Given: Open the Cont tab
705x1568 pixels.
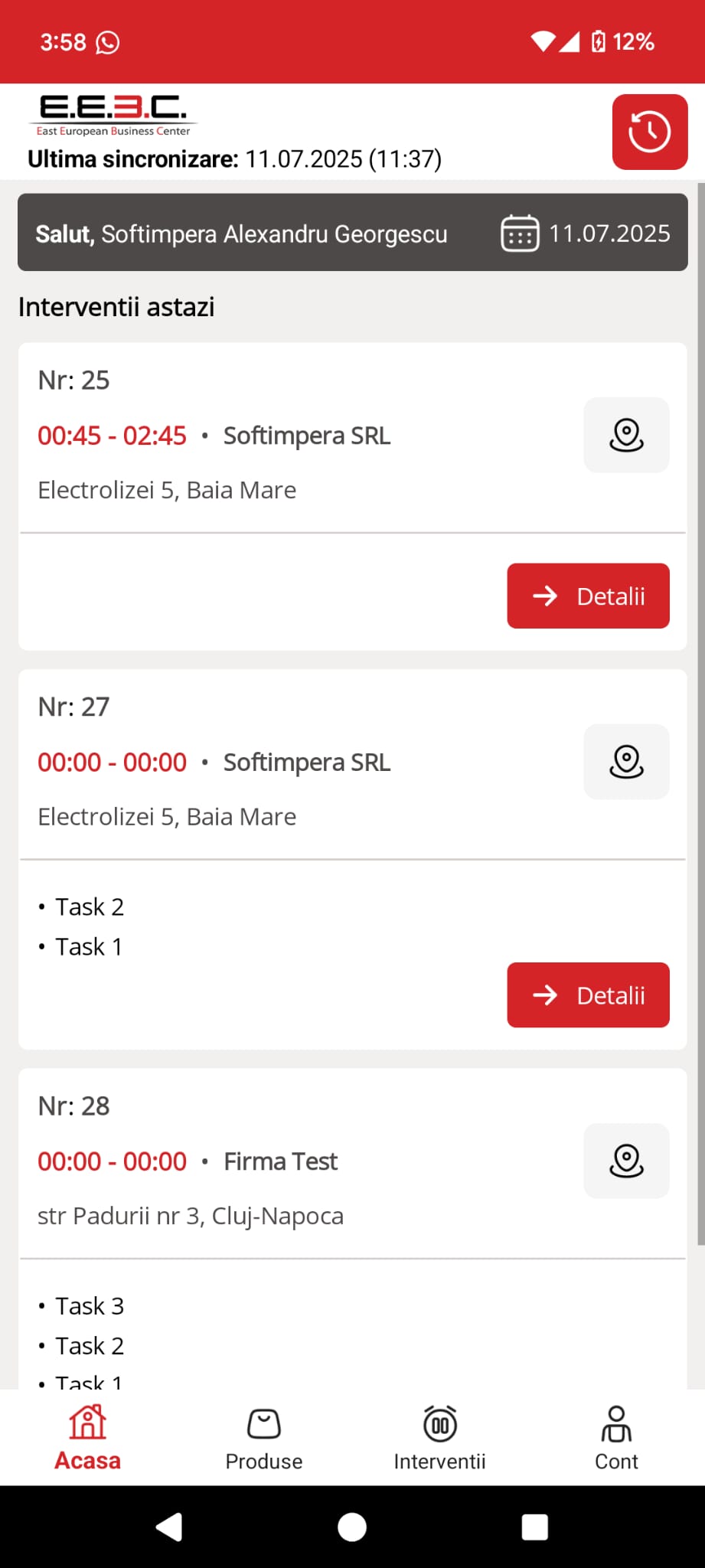Looking at the screenshot, I should pyautogui.click(x=616, y=1438).
